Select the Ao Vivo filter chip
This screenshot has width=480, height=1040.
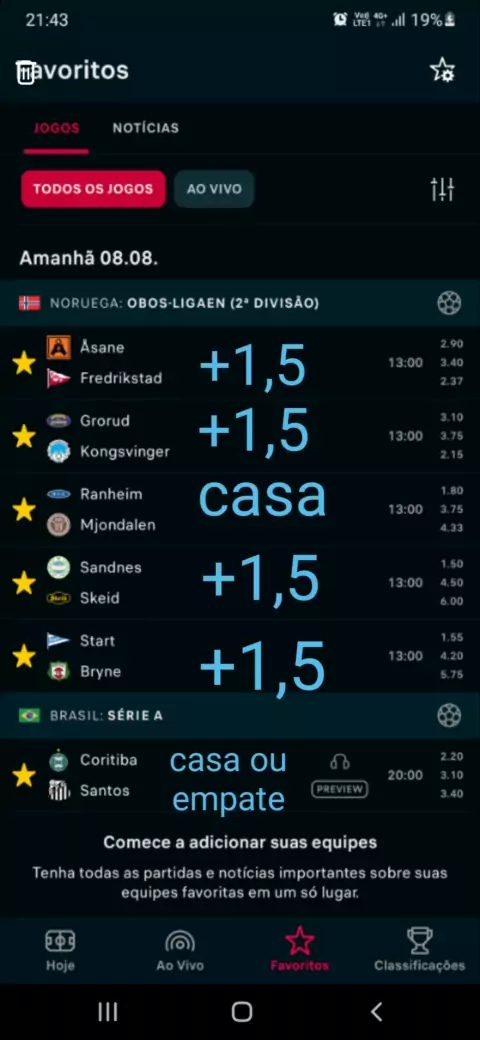coord(214,189)
